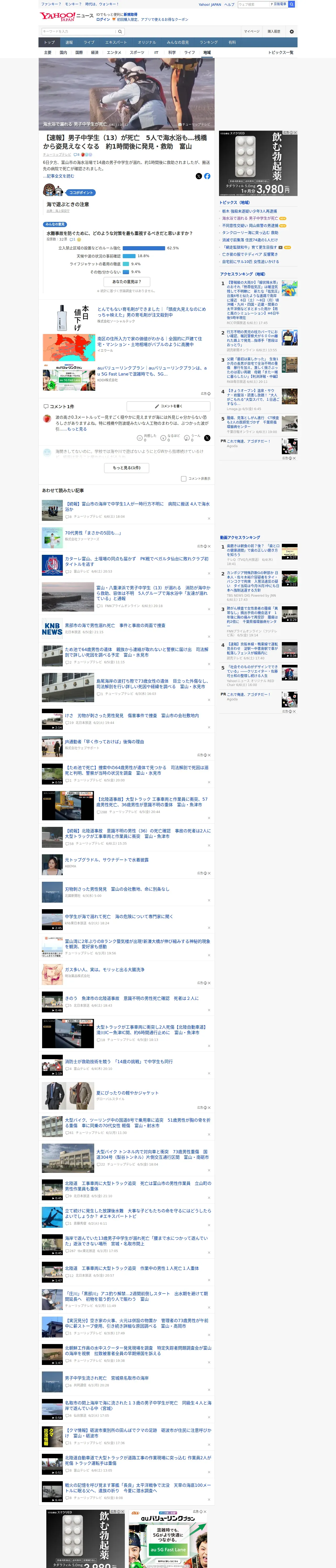Tap the magnifier search button beside keyword field
Screen dimensions: 336x1568
pyautogui.click(x=120, y=31)
